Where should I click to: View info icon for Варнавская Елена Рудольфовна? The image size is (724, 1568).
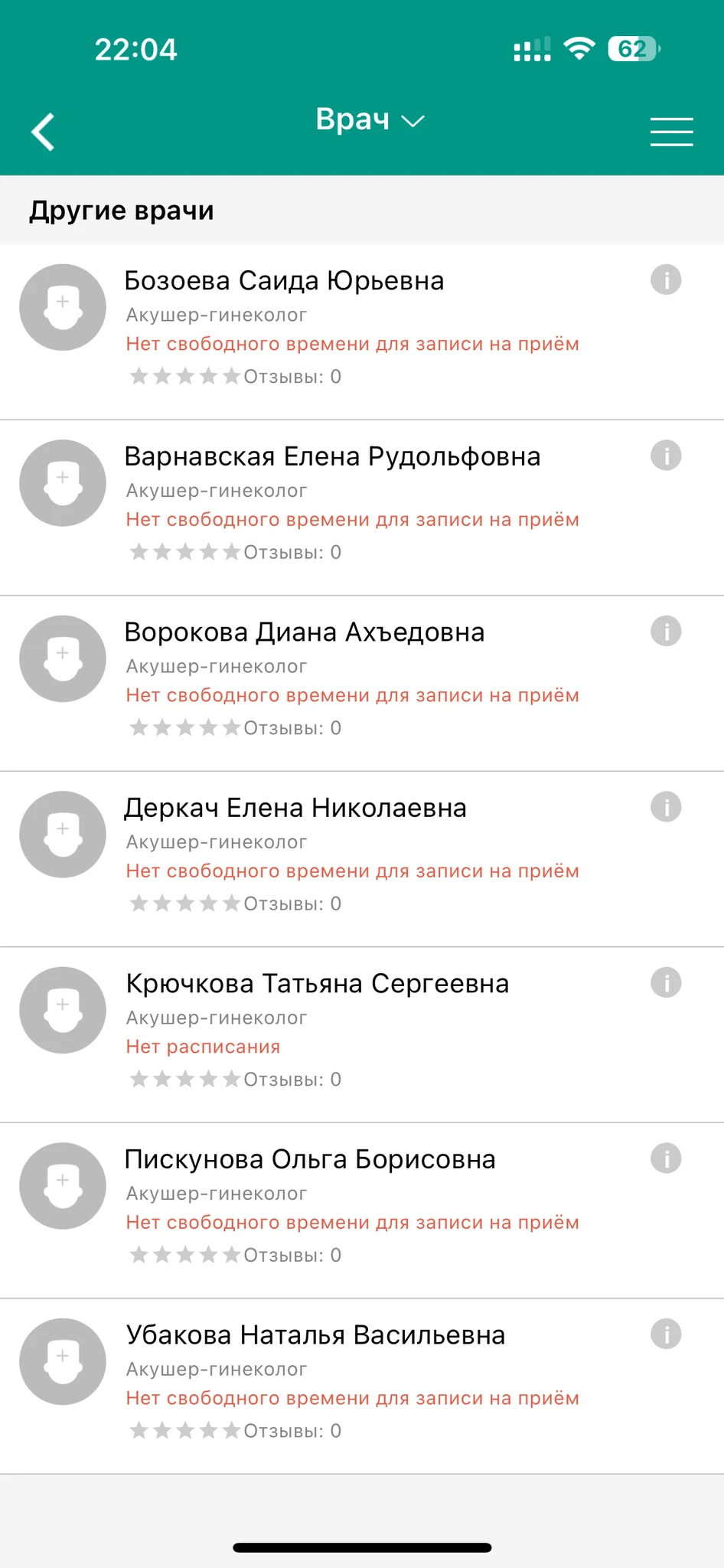tap(666, 456)
